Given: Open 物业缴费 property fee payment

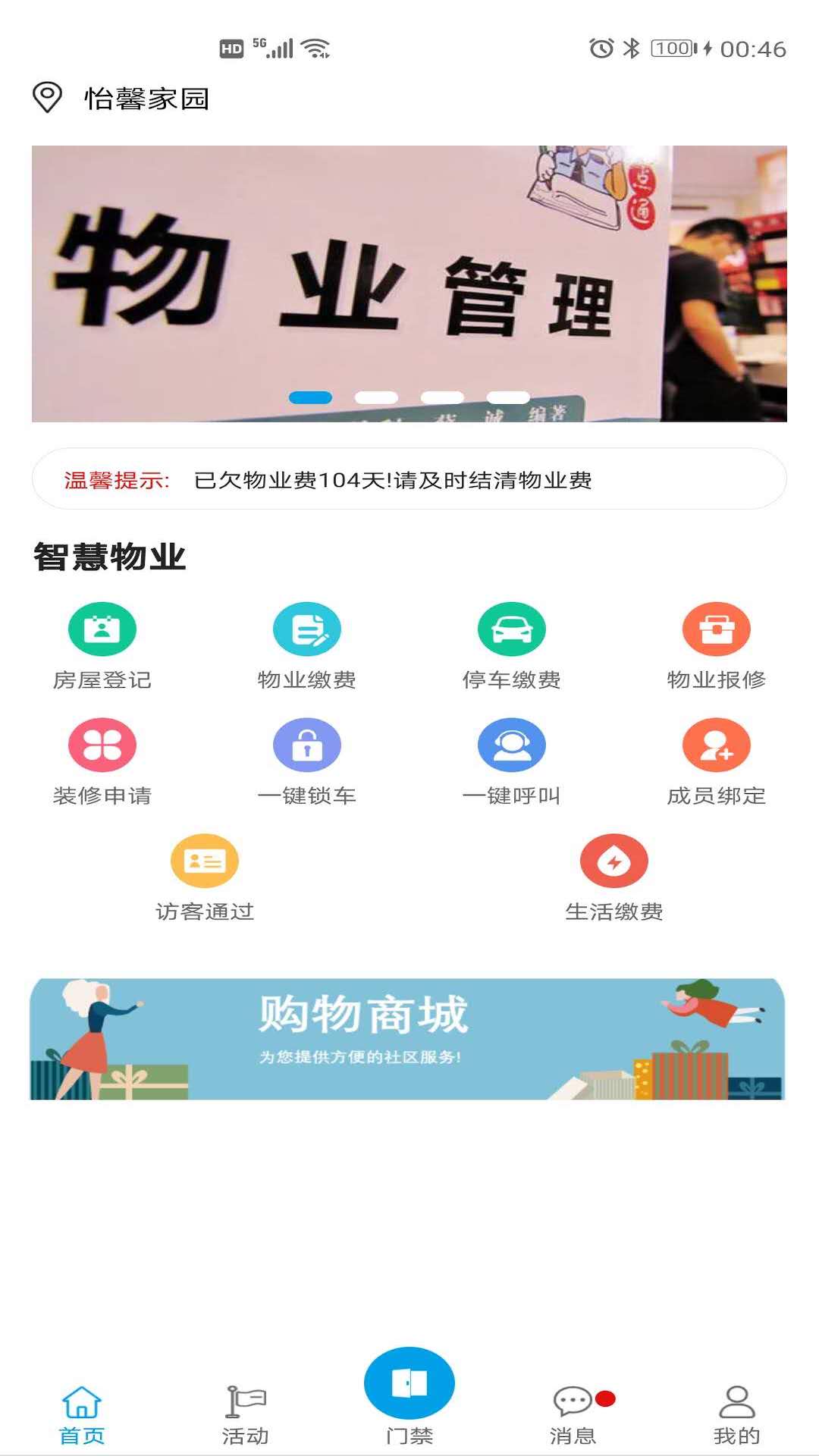Looking at the screenshot, I should tap(307, 645).
